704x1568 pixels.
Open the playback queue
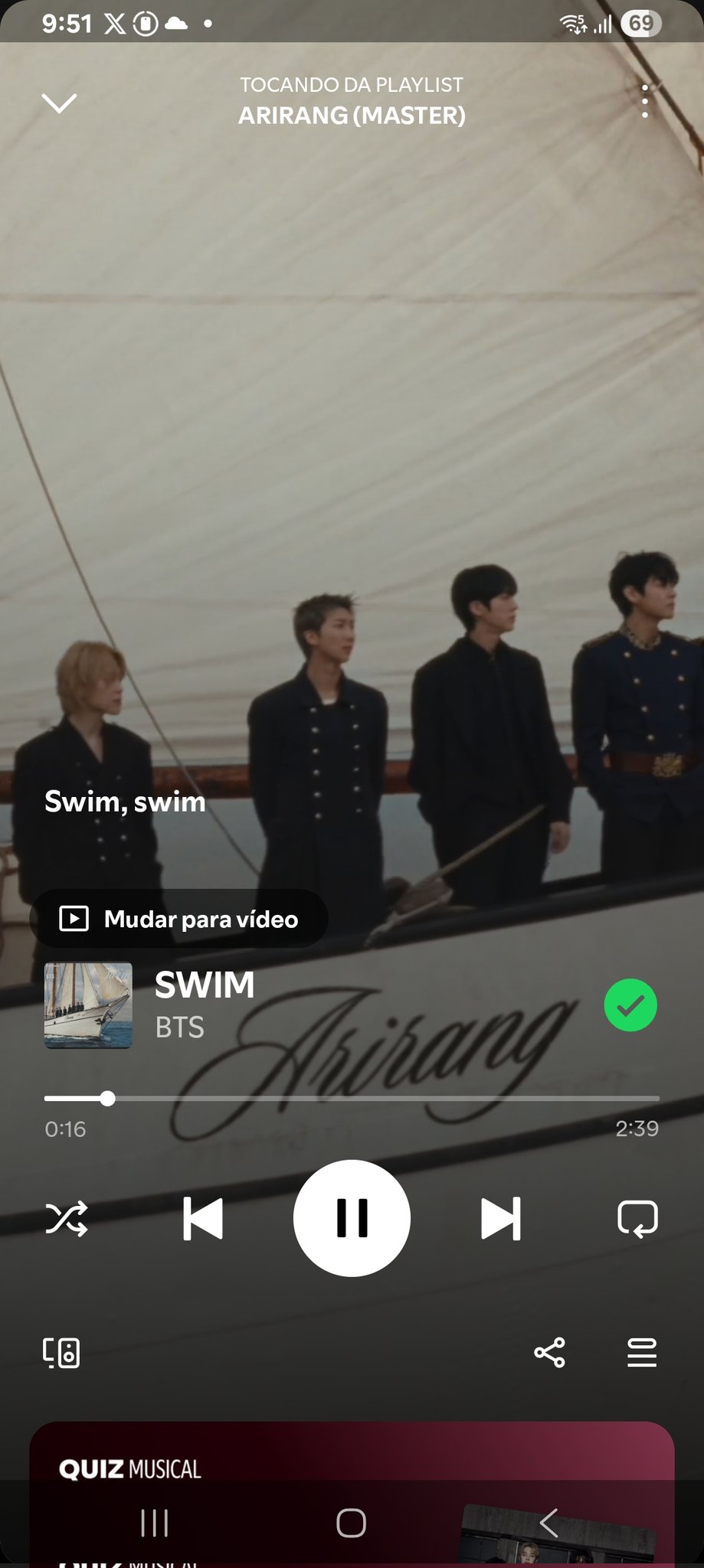(641, 1353)
